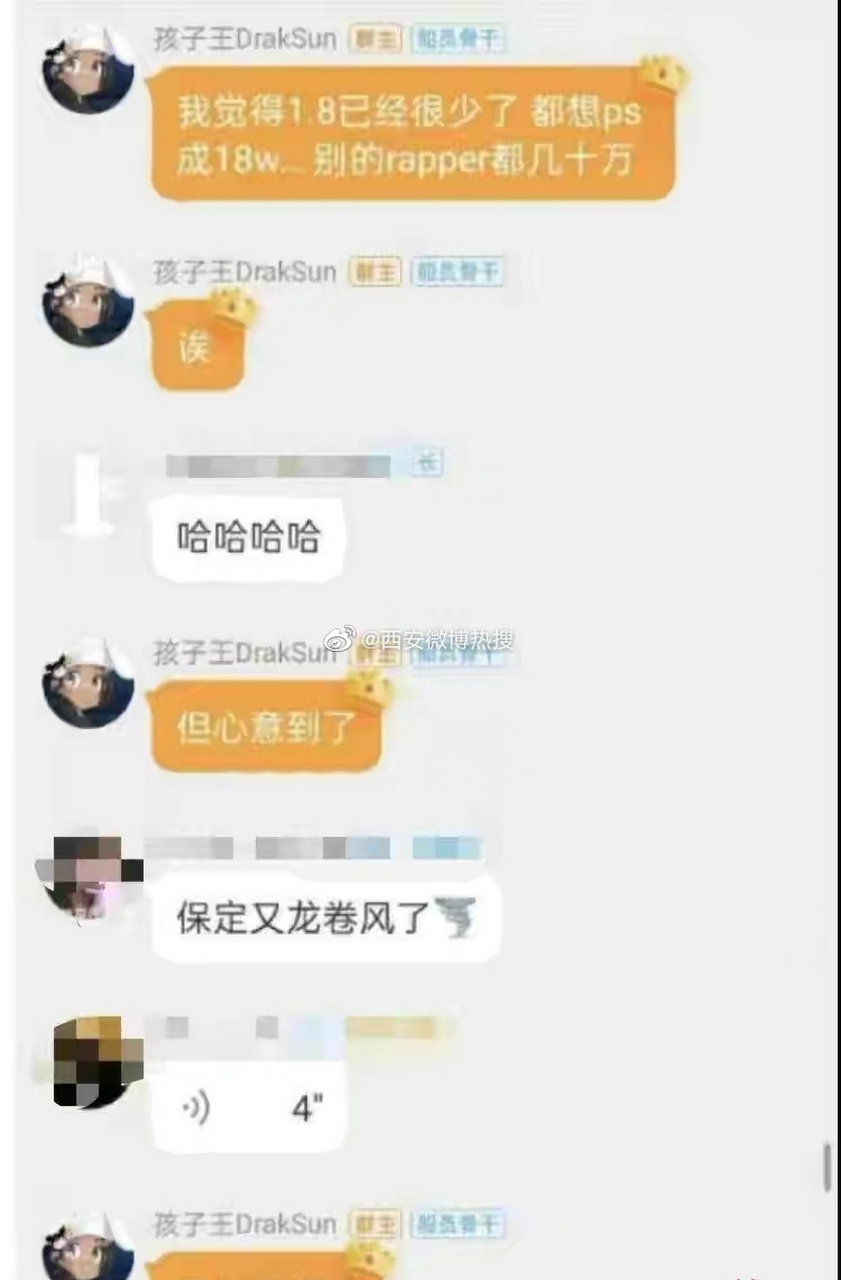Open the @西安微博热搜 watermark link

point(438,640)
